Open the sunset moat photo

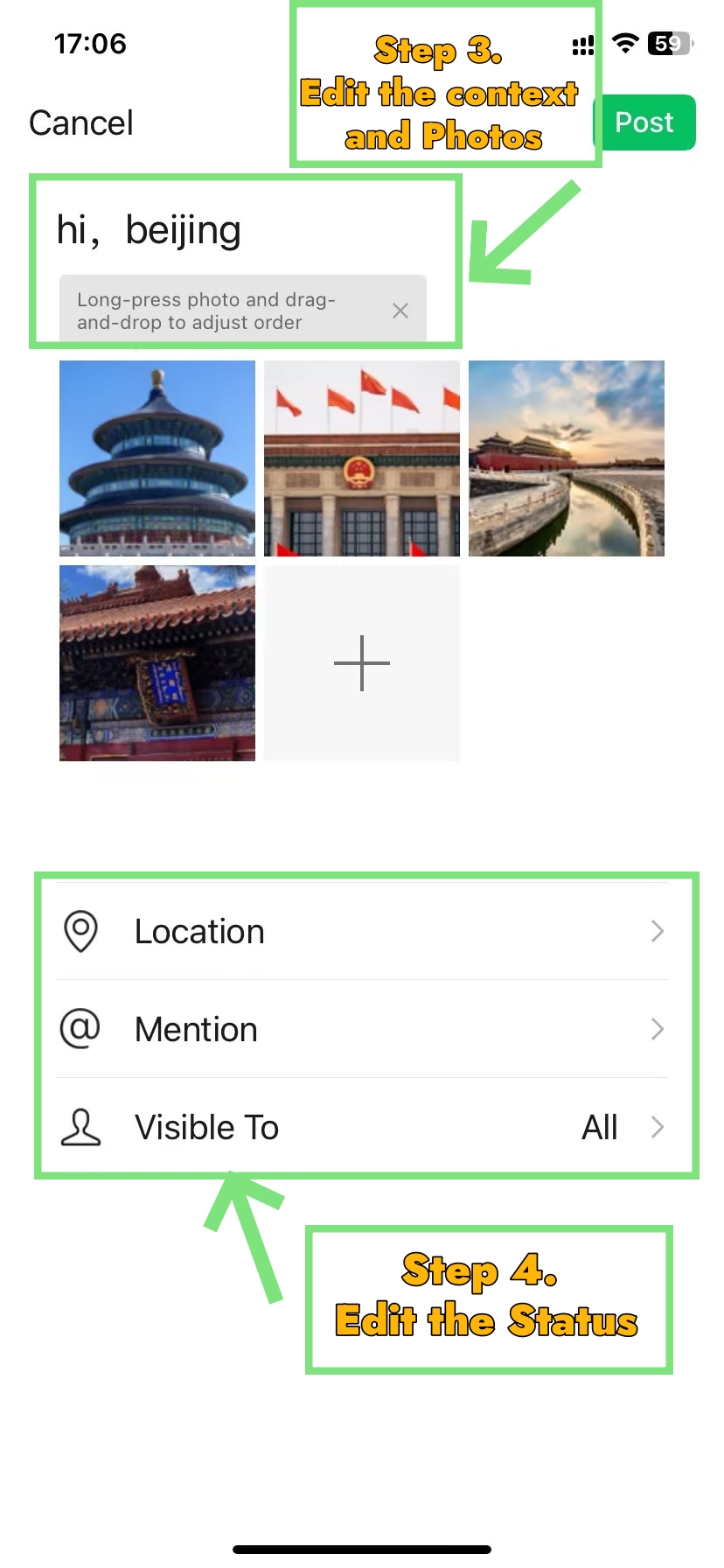coord(567,458)
